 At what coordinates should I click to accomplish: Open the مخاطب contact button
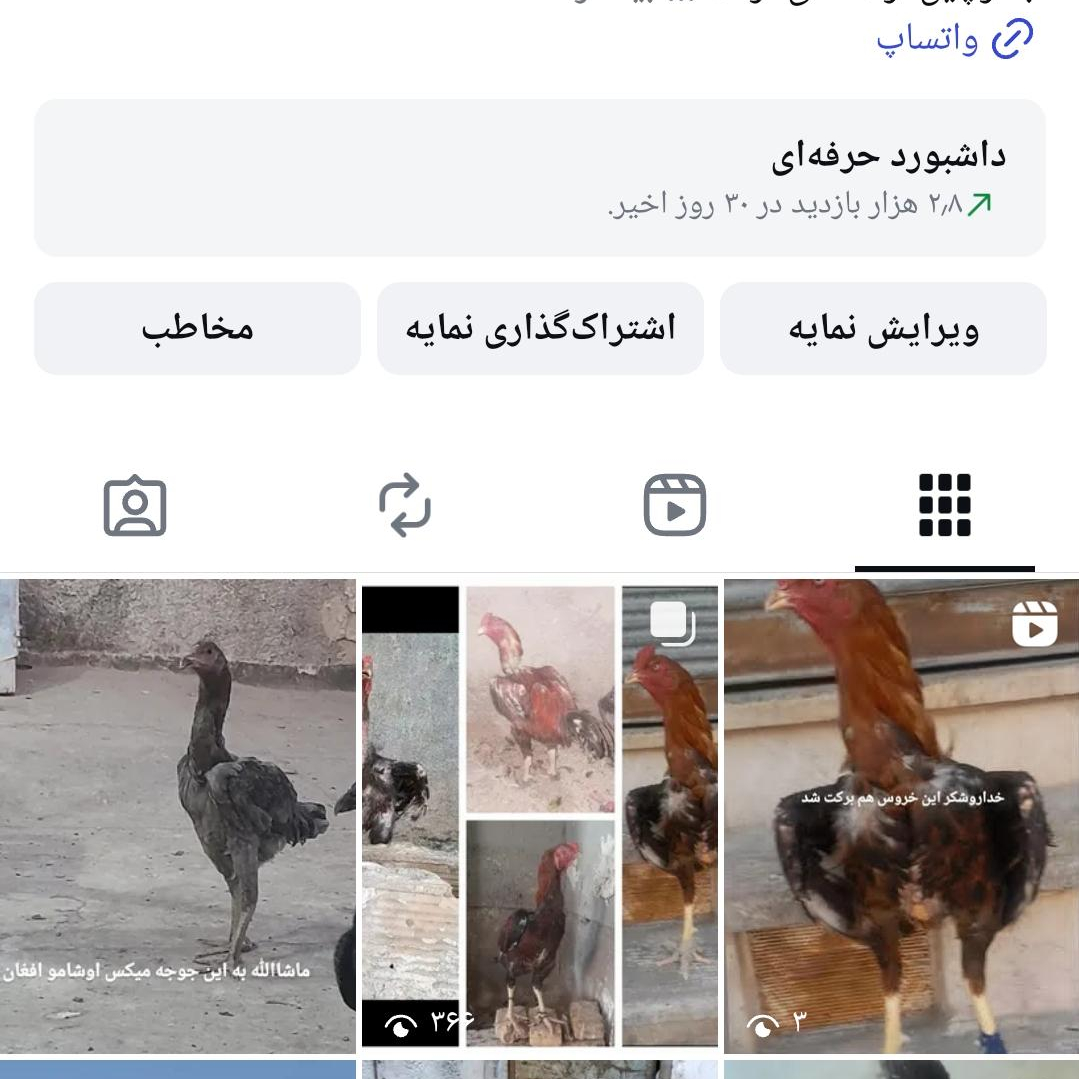click(x=197, y=329)
